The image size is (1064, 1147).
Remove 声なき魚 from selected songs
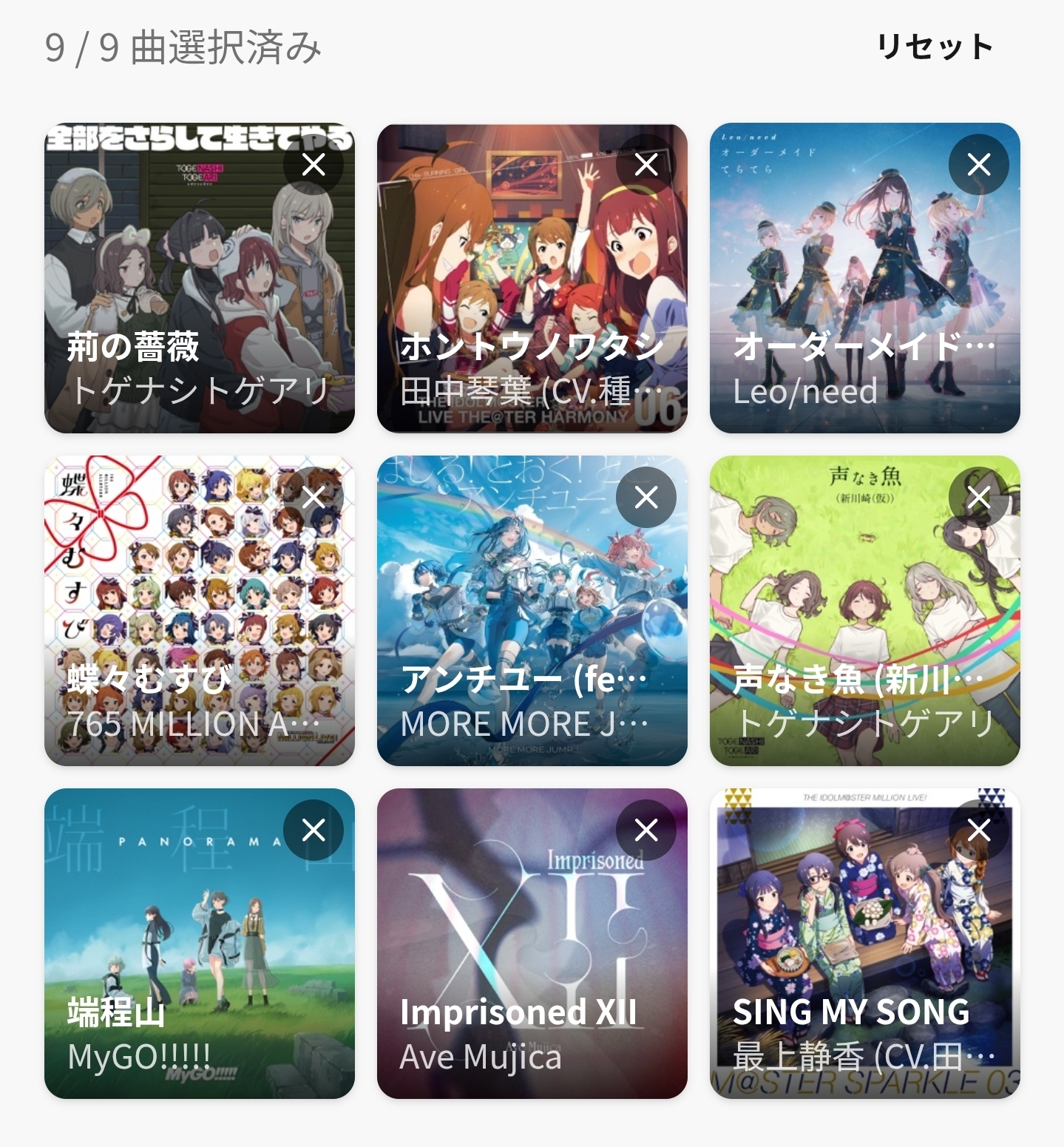pos(979,497)
